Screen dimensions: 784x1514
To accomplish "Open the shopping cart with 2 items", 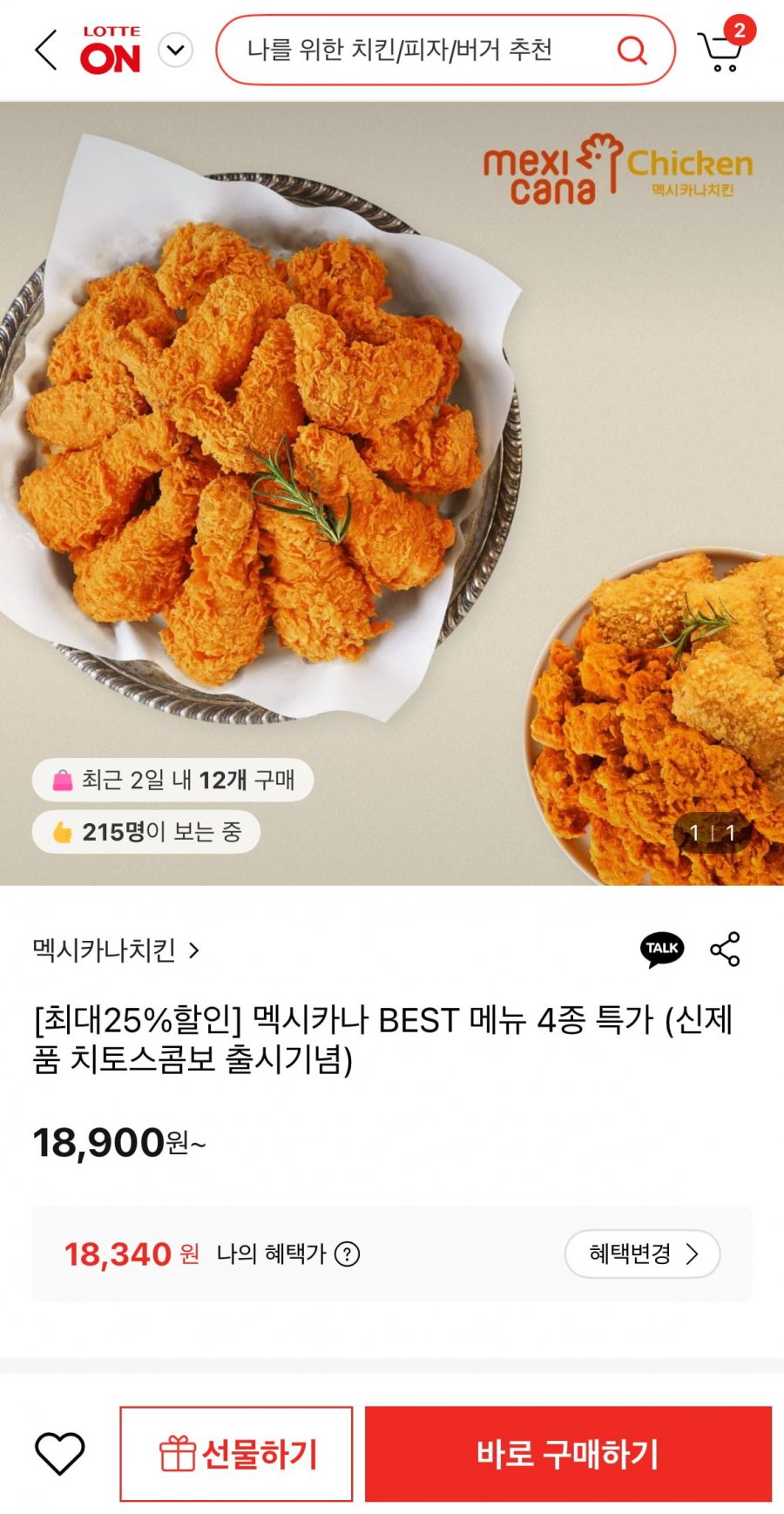I will coord(724,46).
